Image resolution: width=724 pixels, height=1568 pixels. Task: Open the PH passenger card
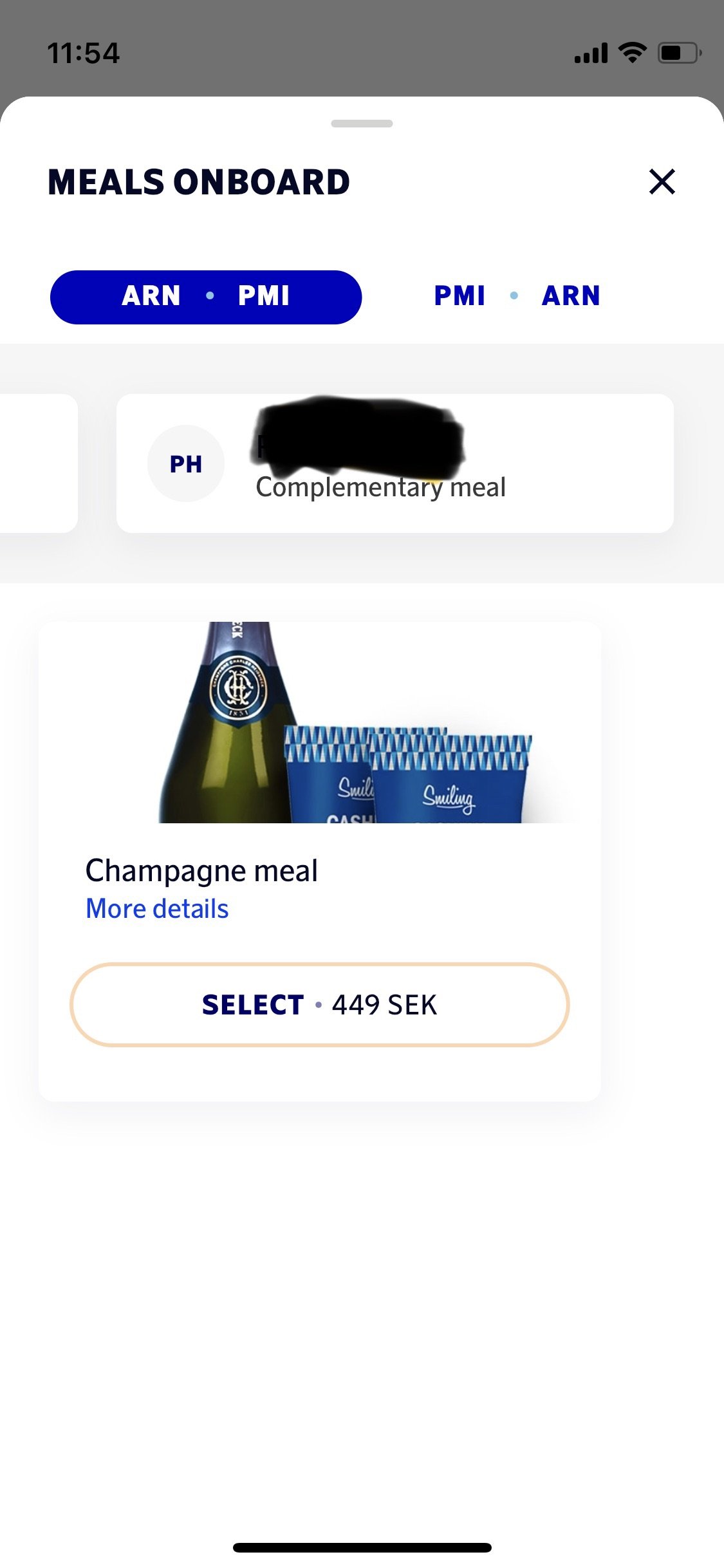[394, 463]
